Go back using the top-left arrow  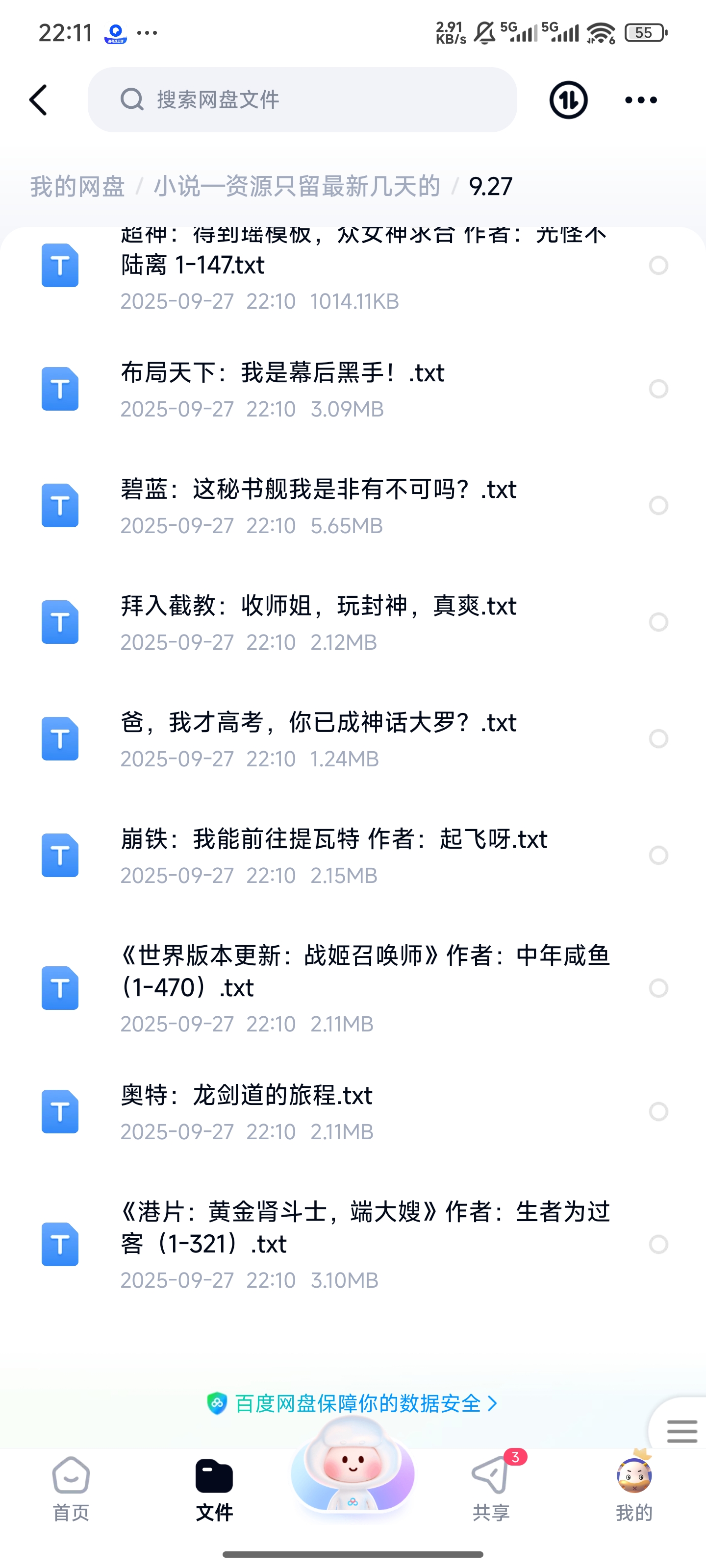pyautogui.click(x=38, y=100)
